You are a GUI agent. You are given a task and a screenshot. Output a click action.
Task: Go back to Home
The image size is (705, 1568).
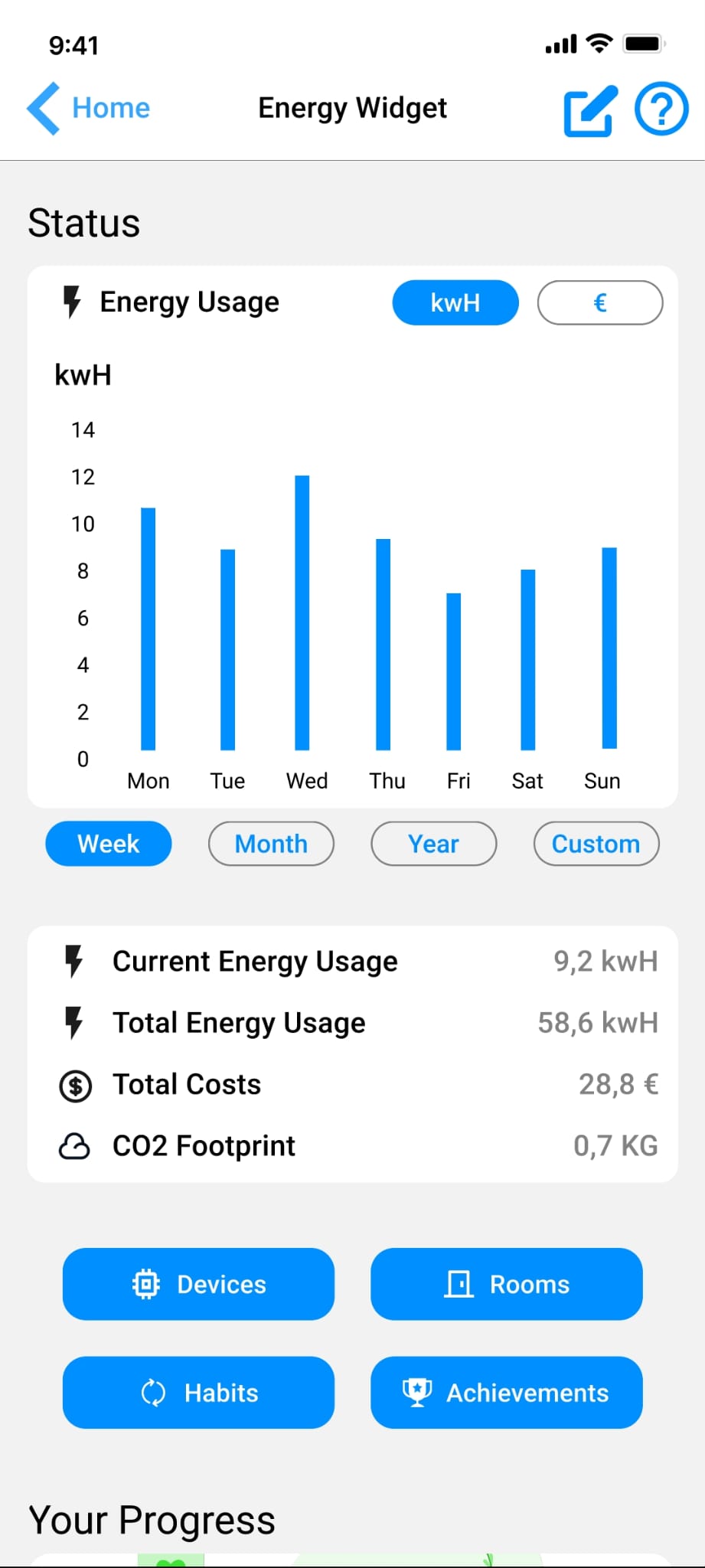pyautogui.click(x=89, y=108)
